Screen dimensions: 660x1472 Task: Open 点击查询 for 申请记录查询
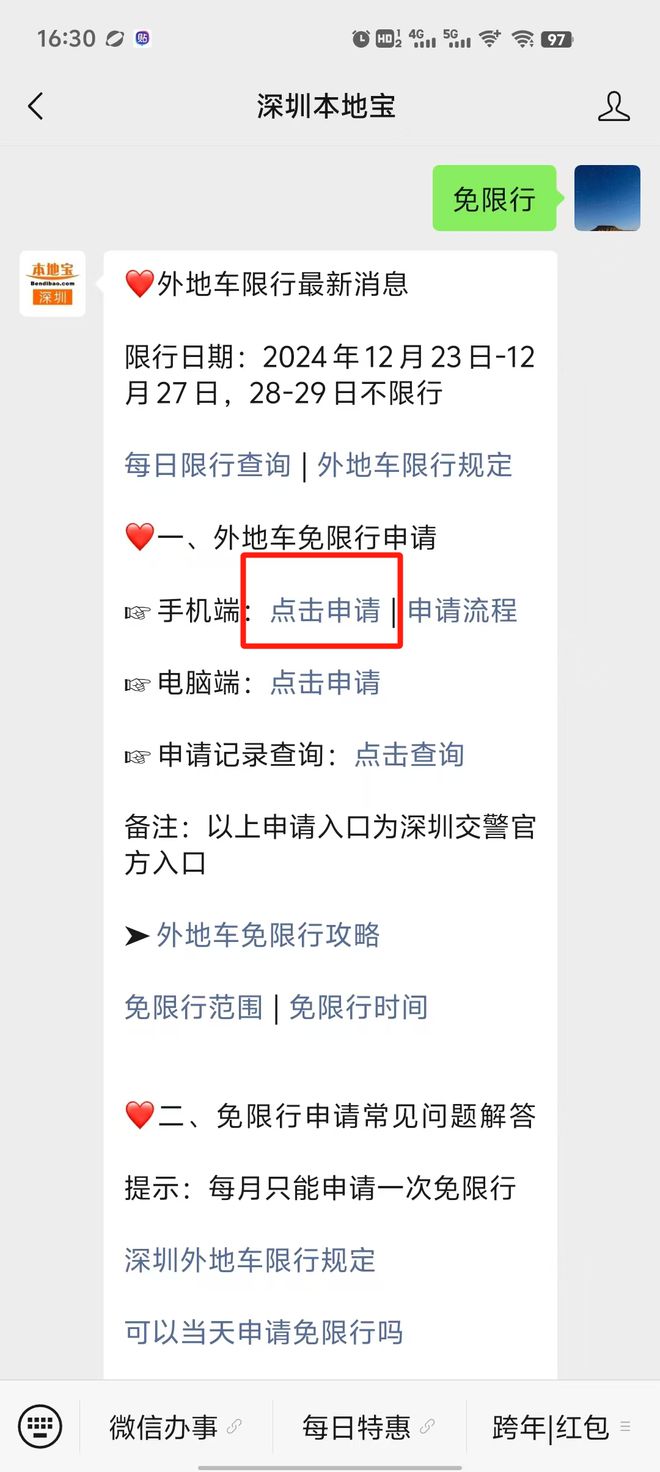click(x=409, y=754)
